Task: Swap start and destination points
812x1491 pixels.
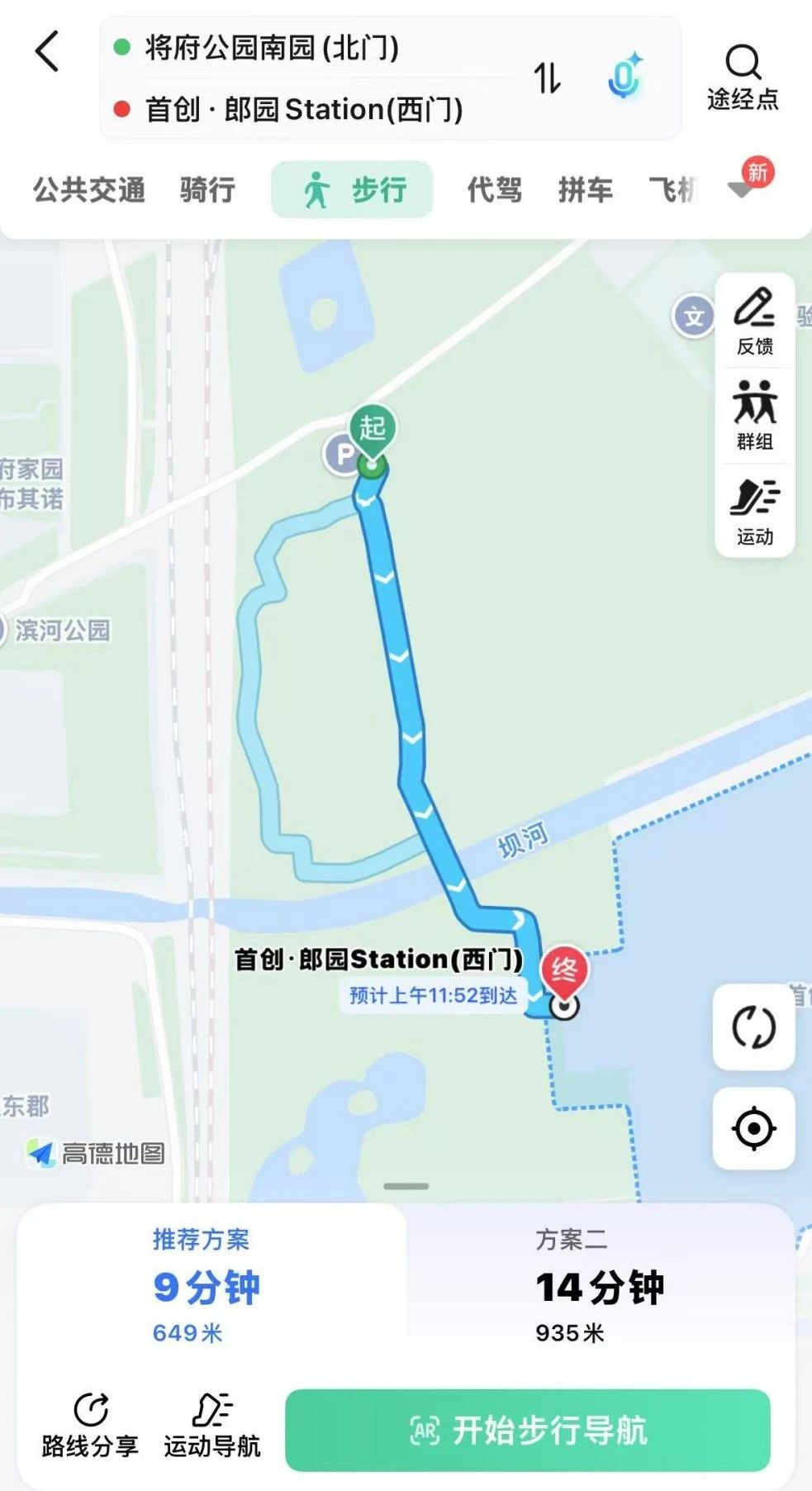Action: [547, 79]
